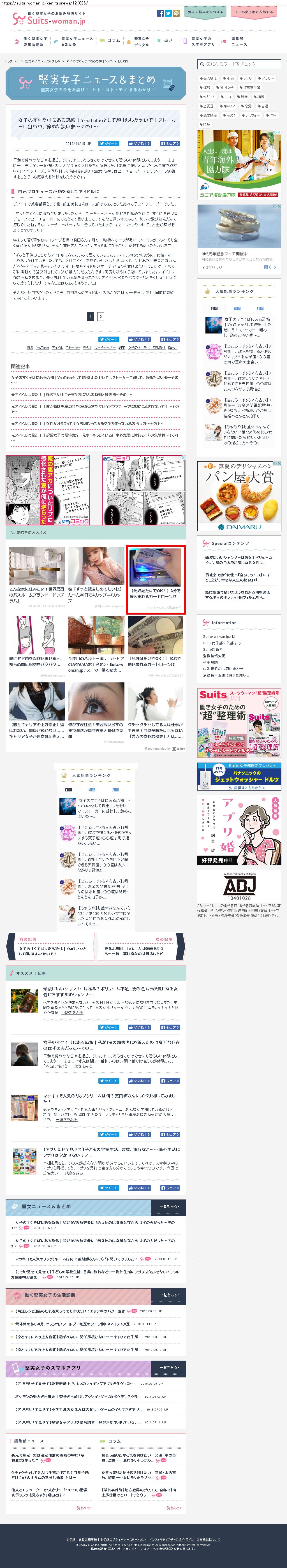
Task: Select the キャリア tag chip
Action: pos(227,106)
